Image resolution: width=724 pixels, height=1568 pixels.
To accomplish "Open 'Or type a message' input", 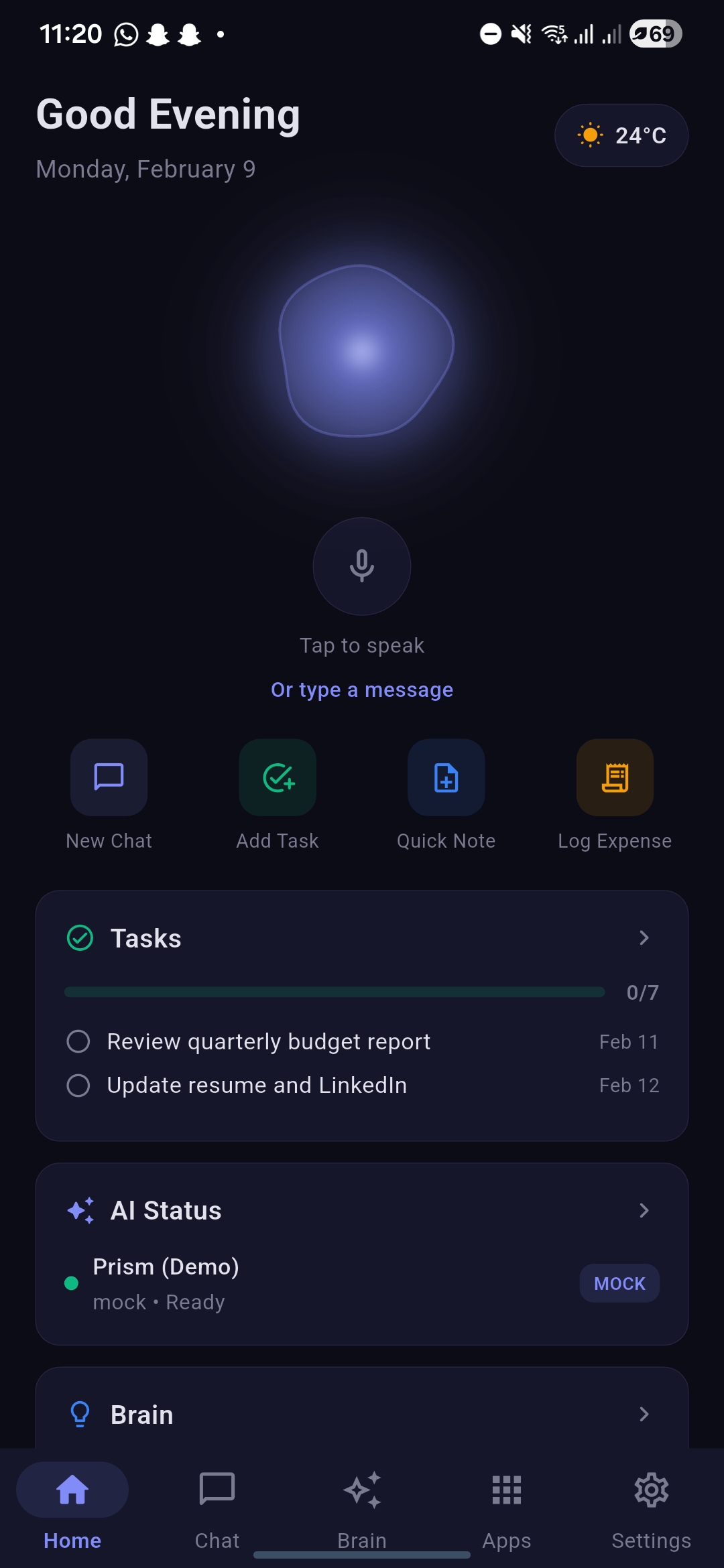I will tap(362, 690).
